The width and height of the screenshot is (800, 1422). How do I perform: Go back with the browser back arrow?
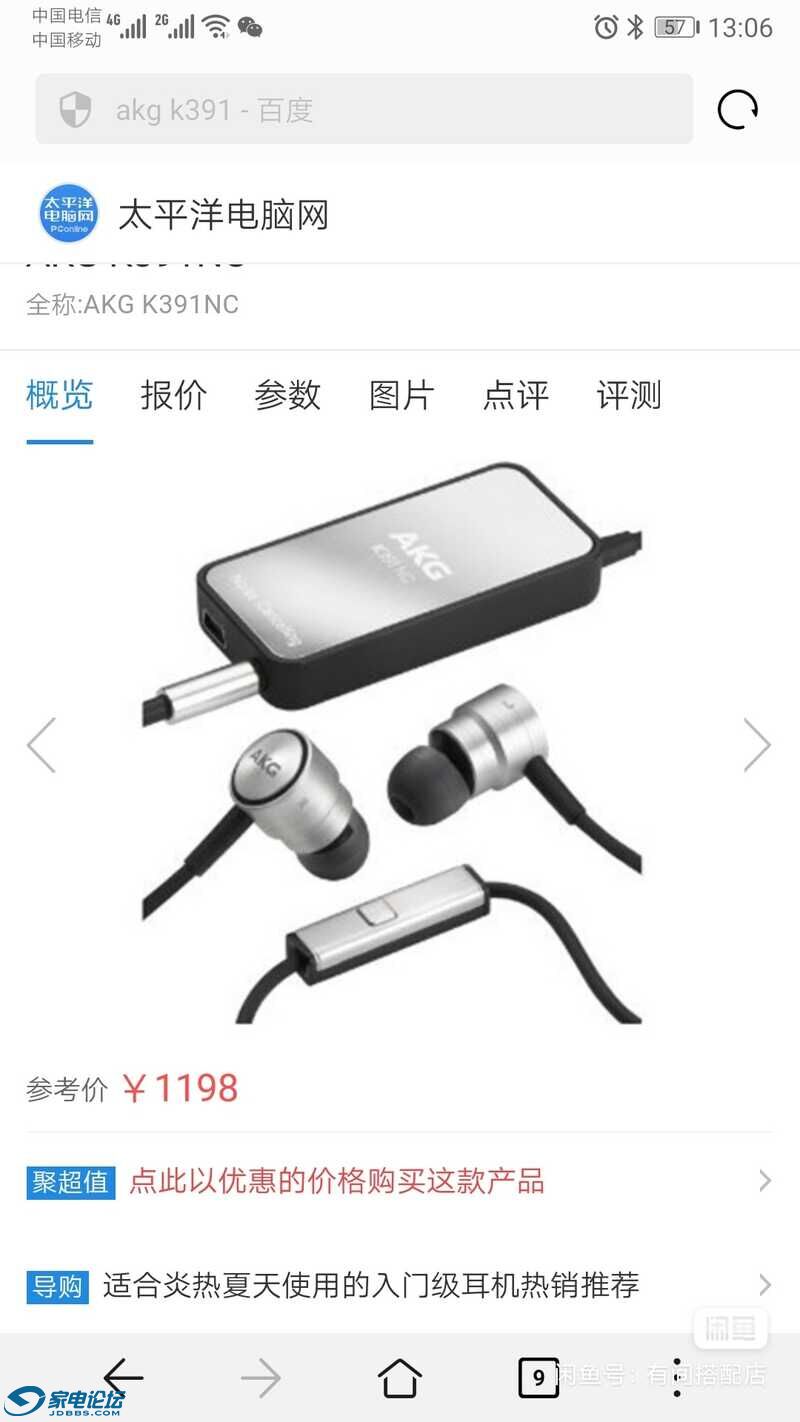tap(124, 1377)
